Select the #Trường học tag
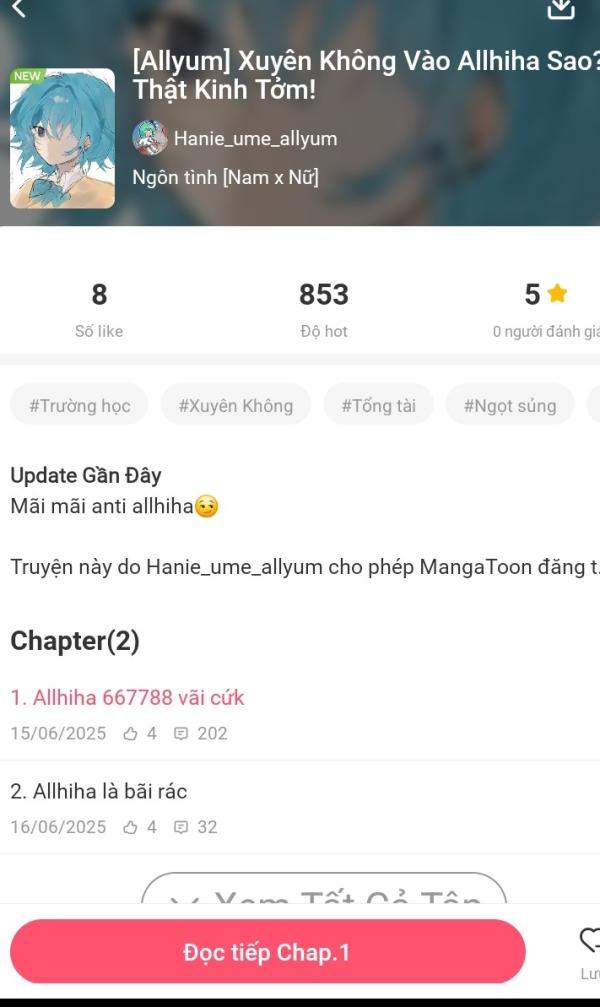600x1007 pixels. point(79,405)
